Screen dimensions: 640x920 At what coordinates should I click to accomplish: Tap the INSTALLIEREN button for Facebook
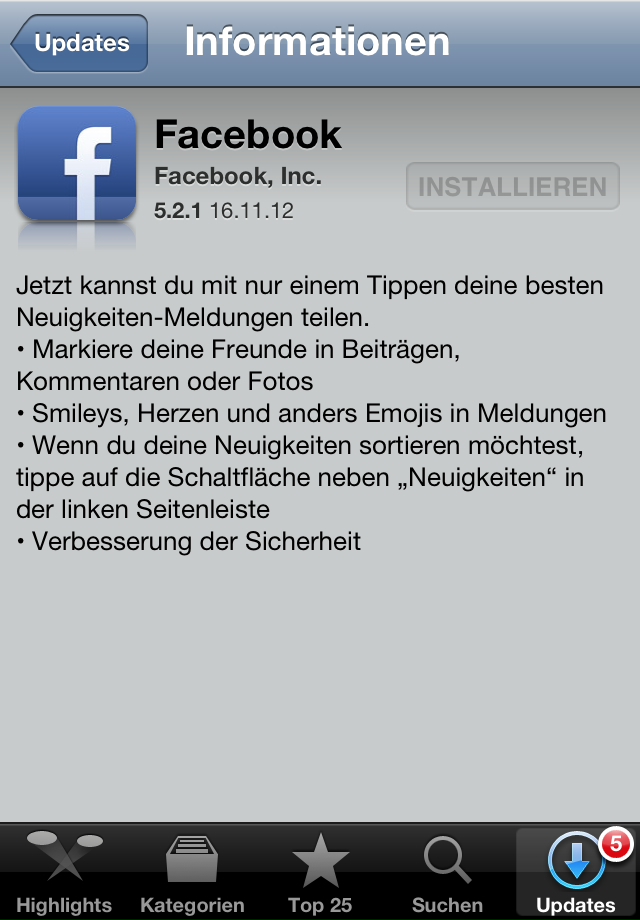pos(512,187)
